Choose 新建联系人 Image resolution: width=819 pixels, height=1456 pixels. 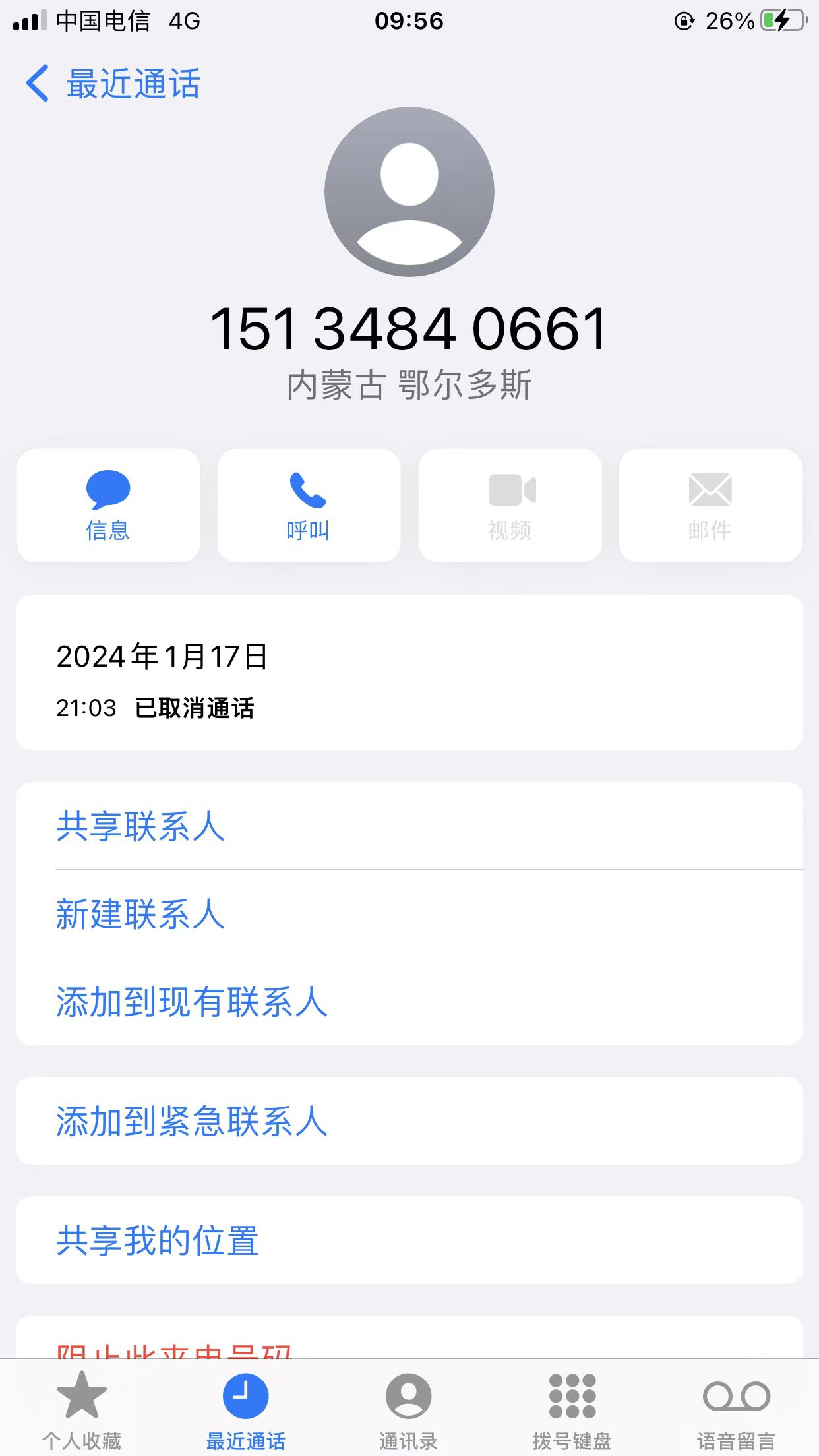point(409,914)
